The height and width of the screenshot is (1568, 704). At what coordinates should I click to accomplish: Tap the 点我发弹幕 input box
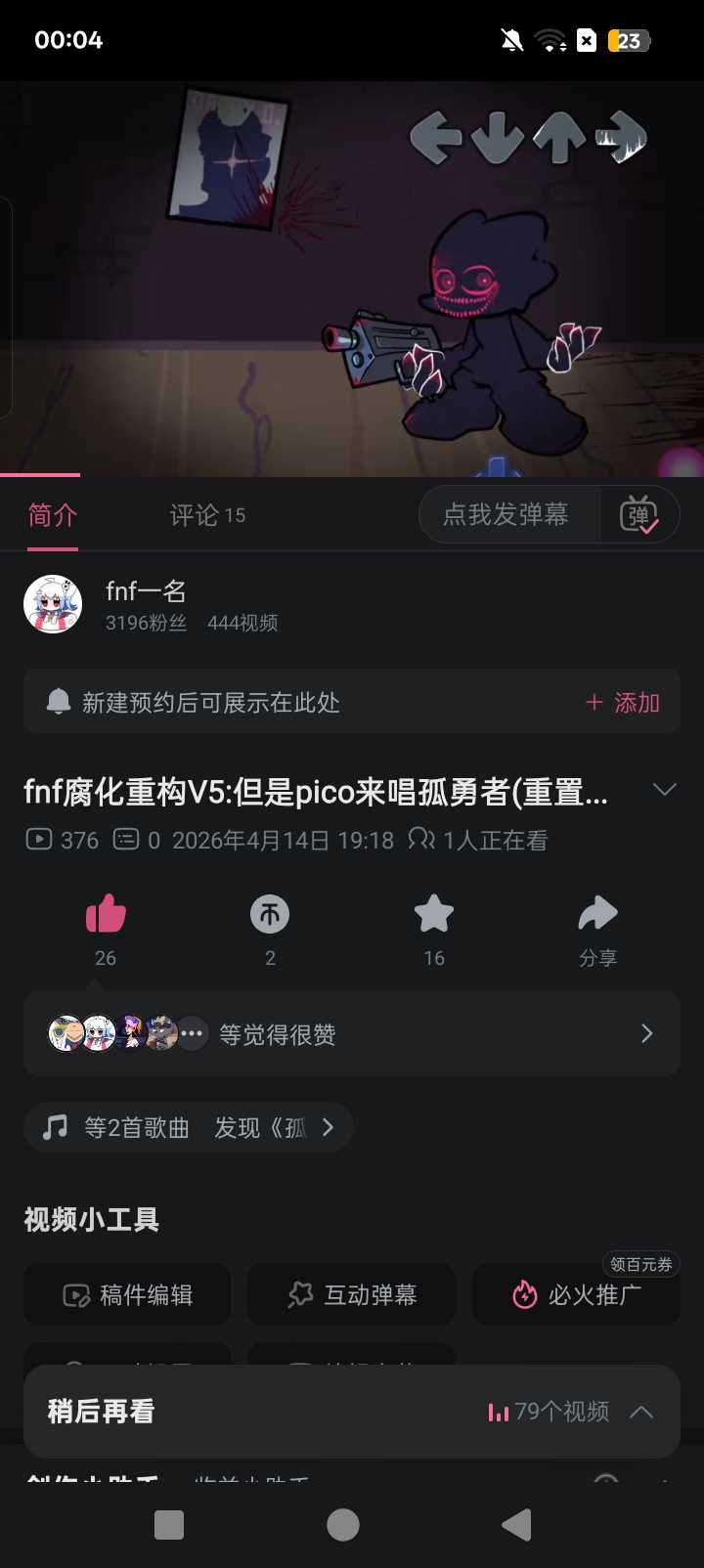506,515
